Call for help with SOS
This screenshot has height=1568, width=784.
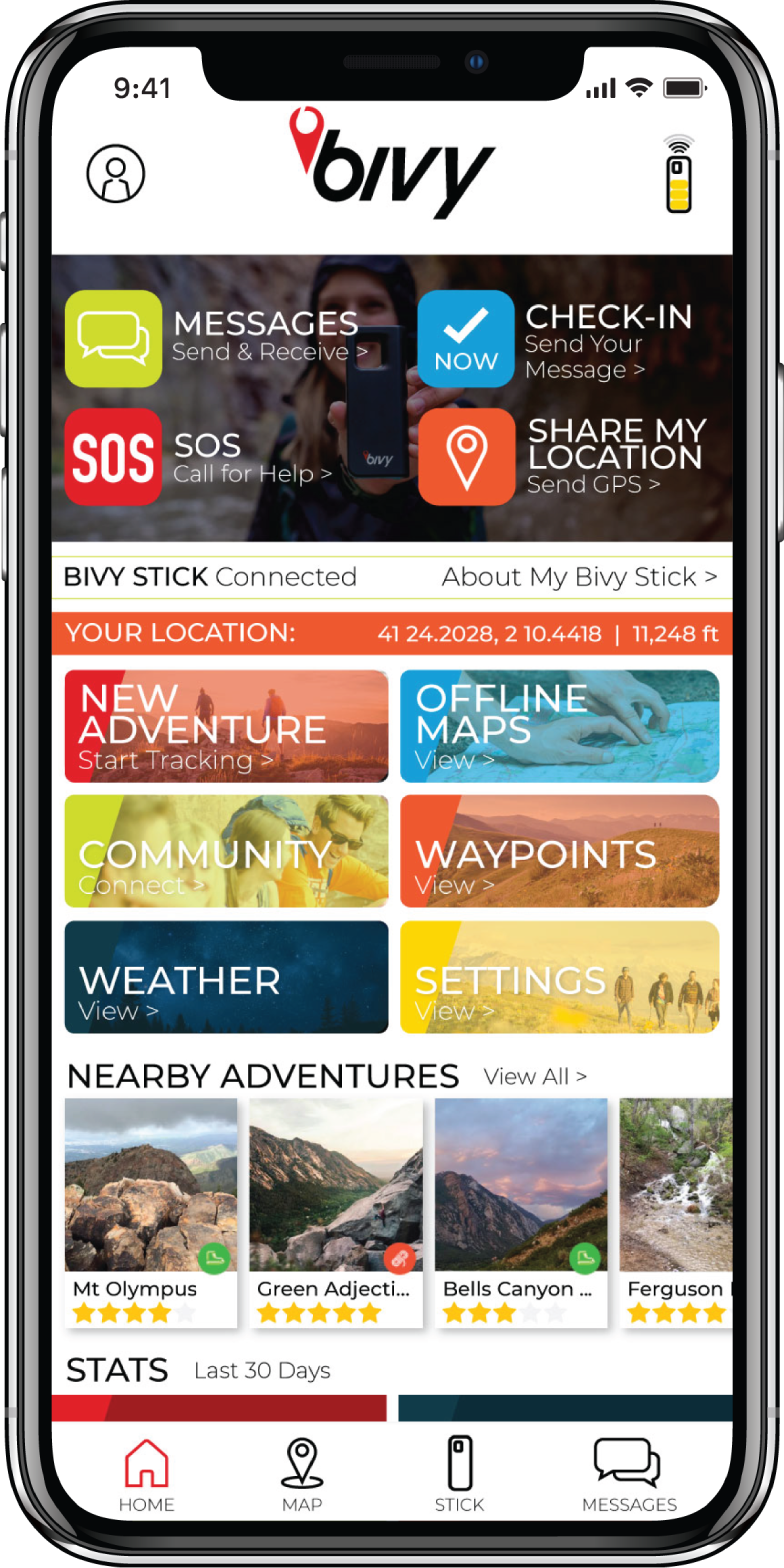199,457
